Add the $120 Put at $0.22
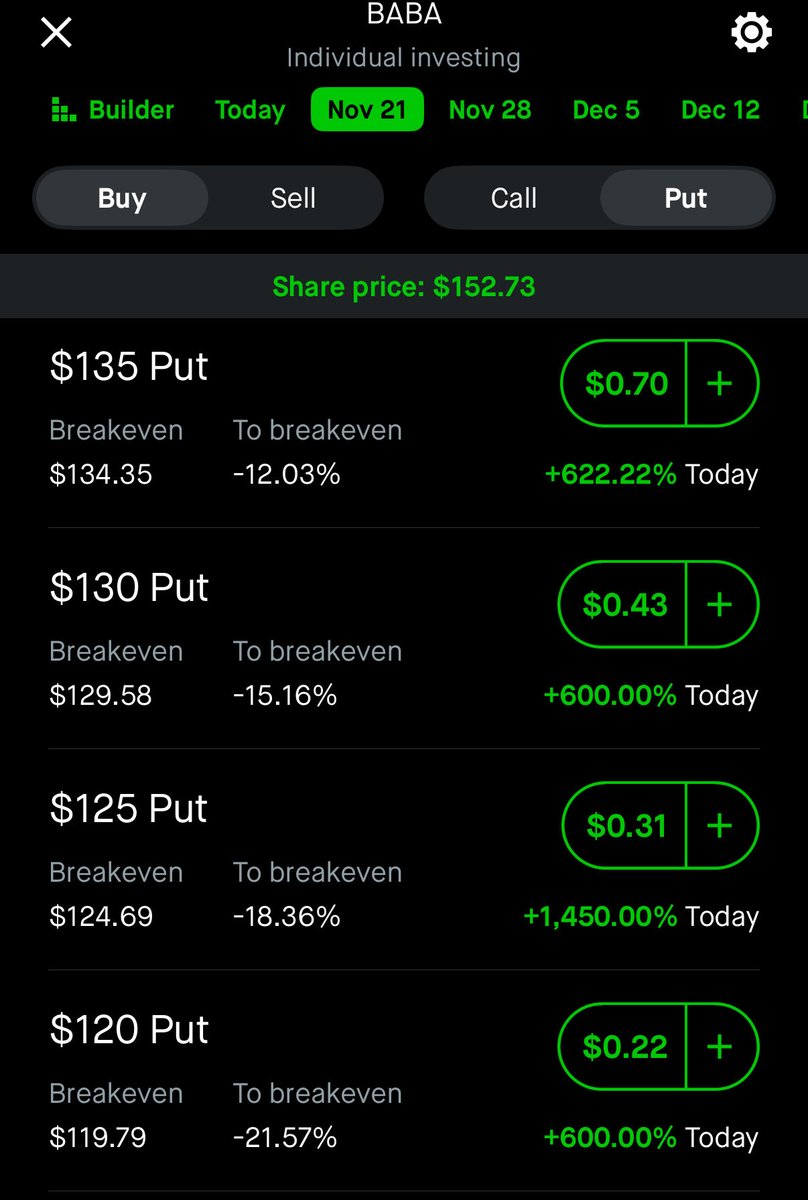808x1200 pixels. [x=719, y=1047]
